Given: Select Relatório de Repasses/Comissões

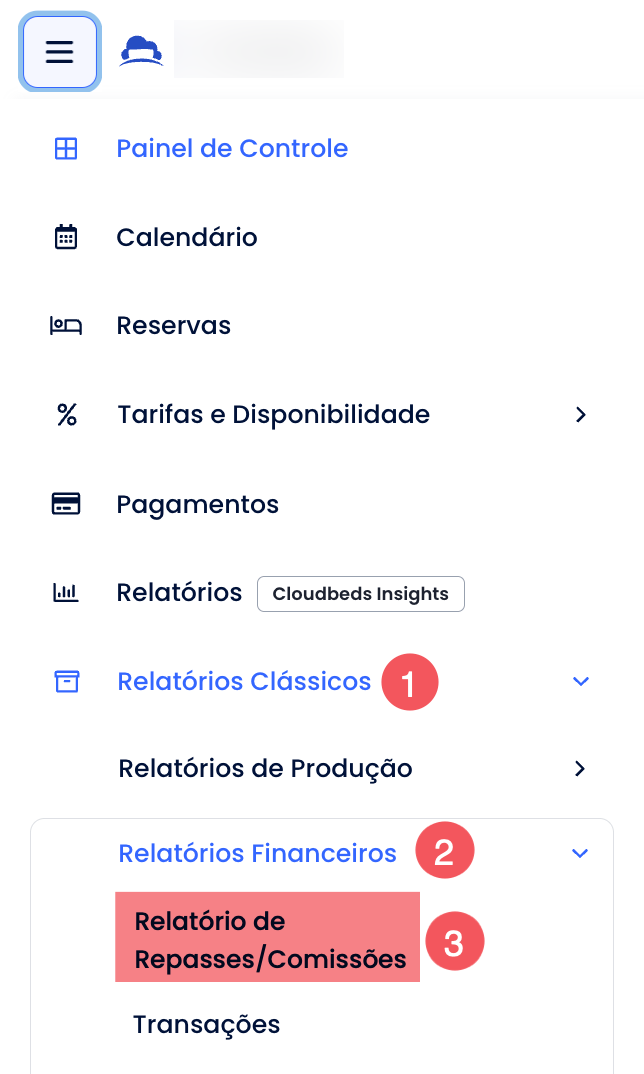Looking at the screenshot, I should click(269, 940).
